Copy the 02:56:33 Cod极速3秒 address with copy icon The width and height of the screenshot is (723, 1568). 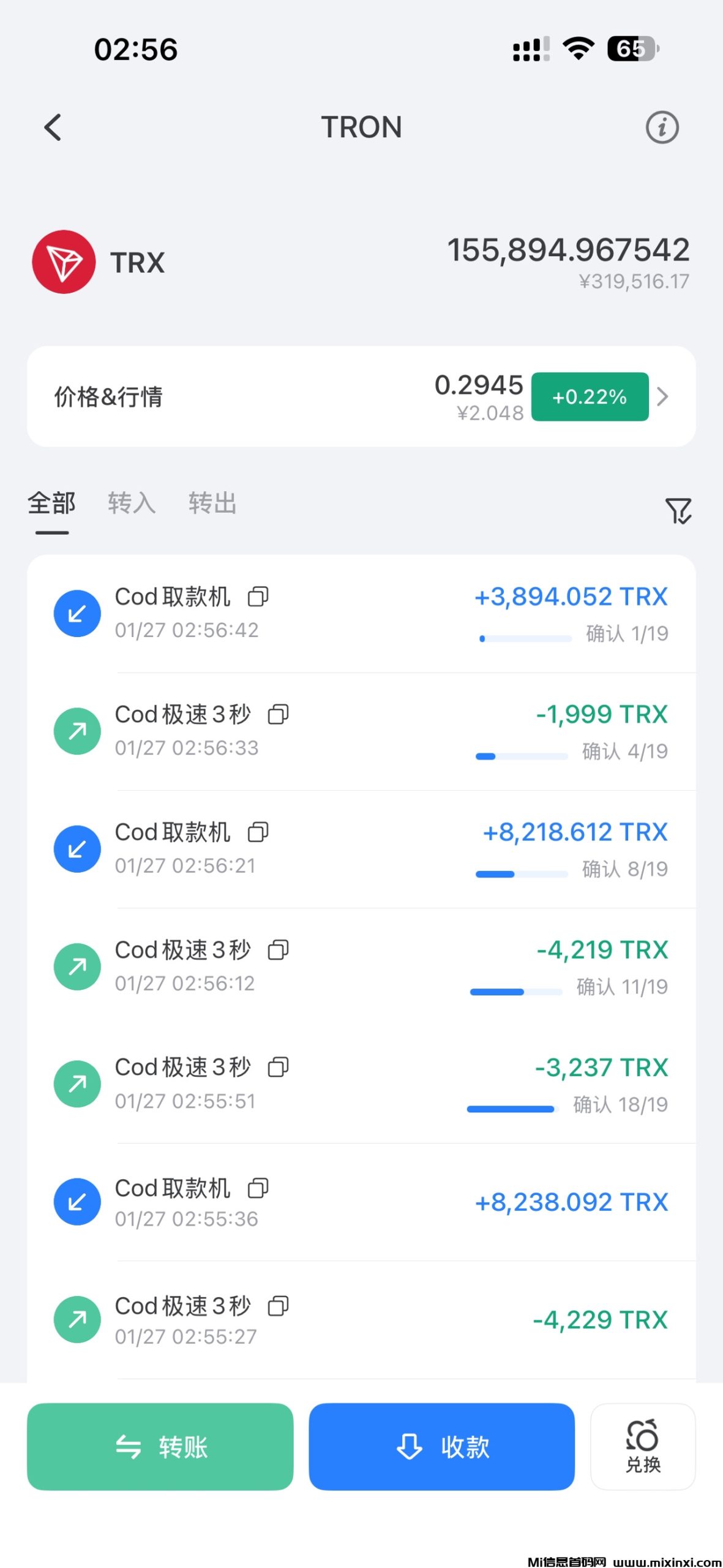(279, 714)
